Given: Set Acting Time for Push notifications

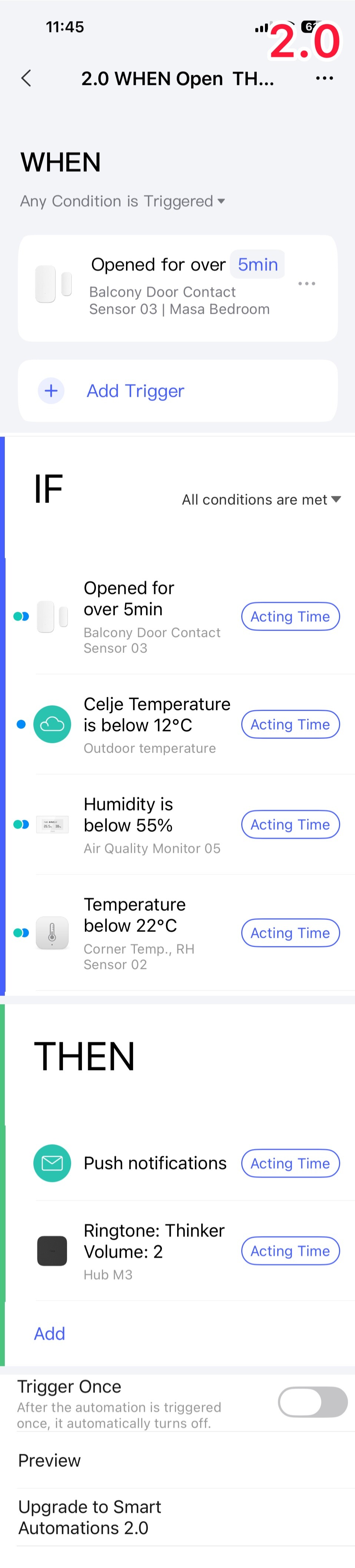Looking at the screenshot, I should point(290,1163).
